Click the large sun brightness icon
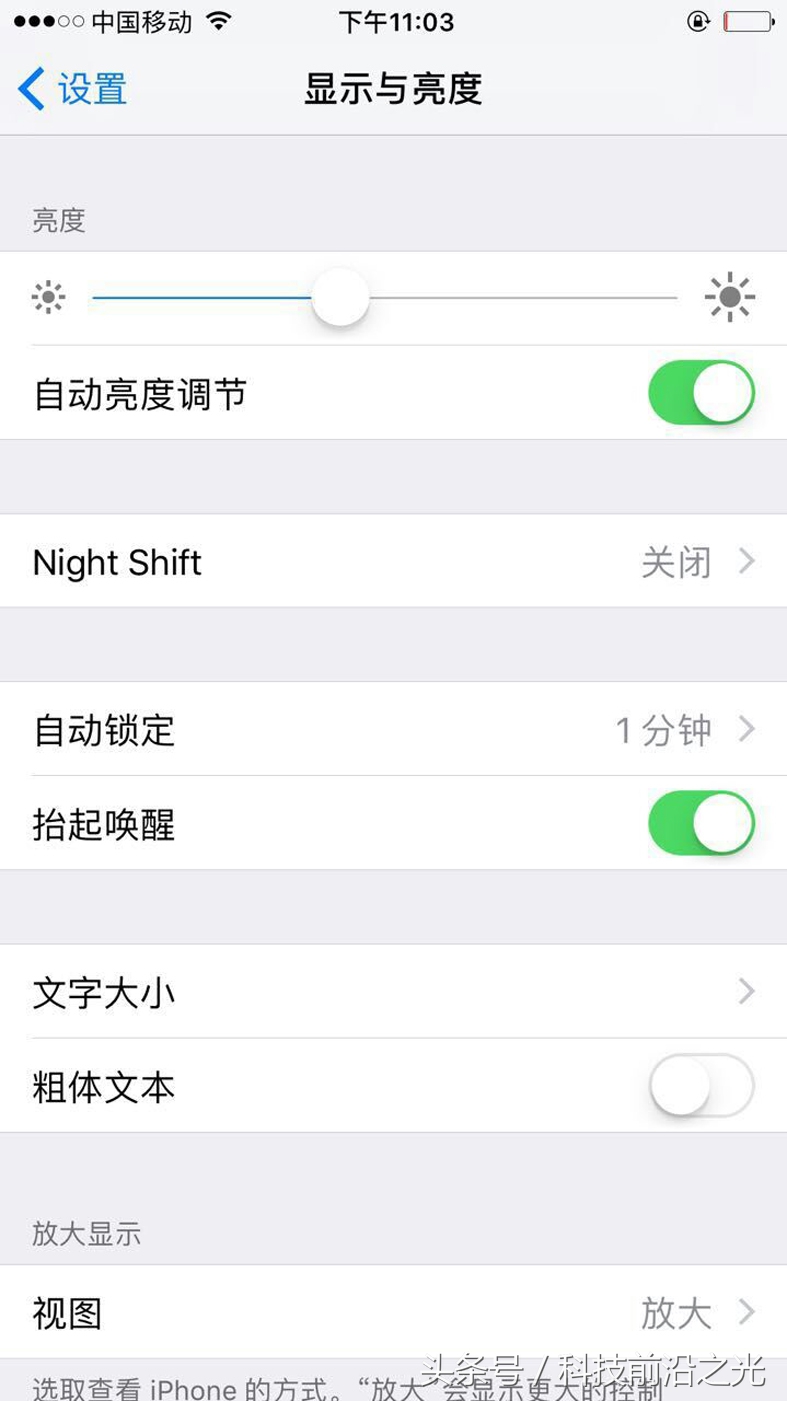The width and height of the screenshot is (787, 1401). [731, 297]
